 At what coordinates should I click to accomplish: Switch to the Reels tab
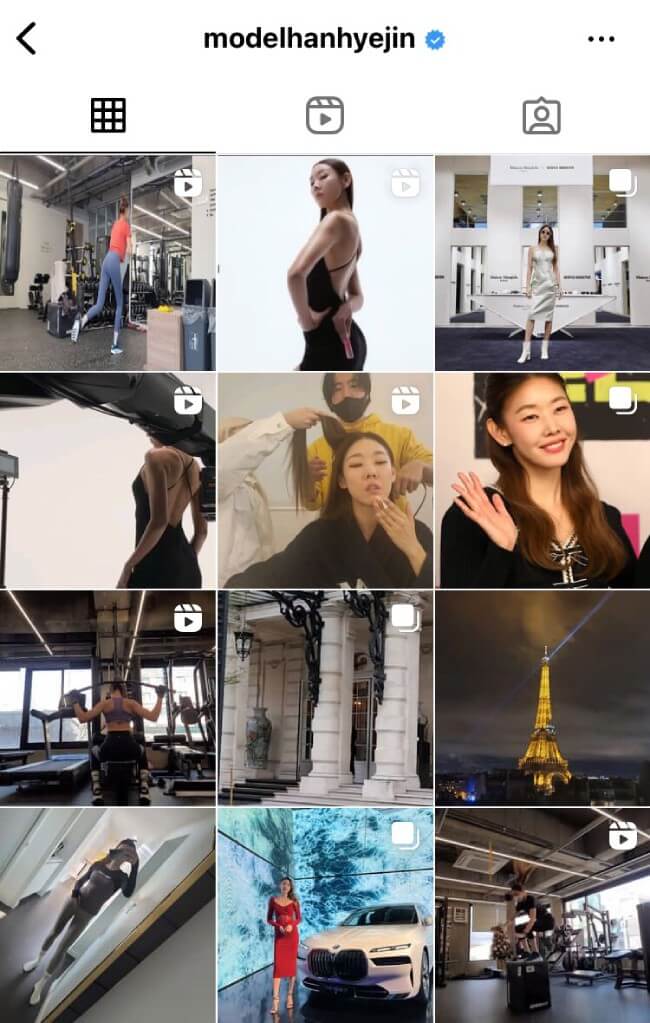[324, 116]
